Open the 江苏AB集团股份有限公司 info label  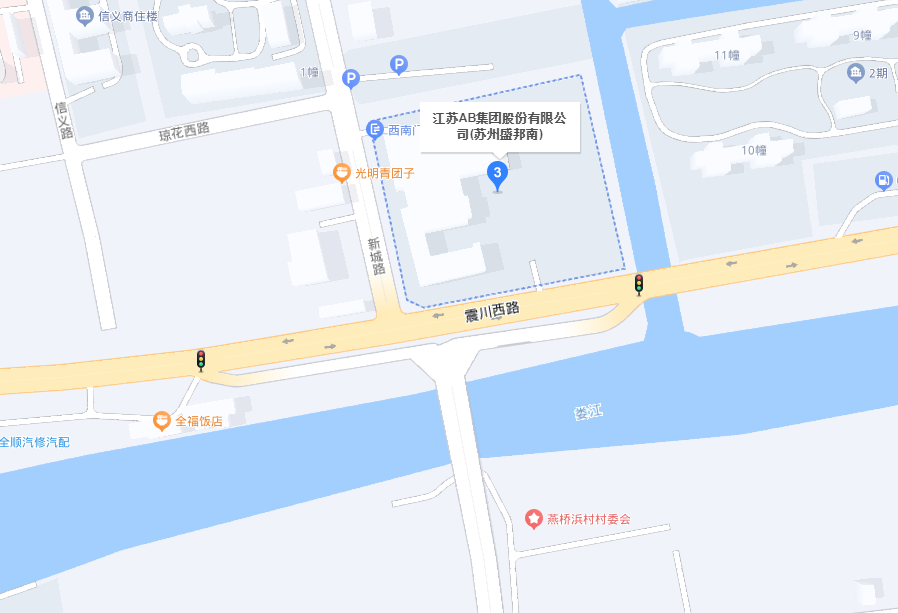[499, 125]
